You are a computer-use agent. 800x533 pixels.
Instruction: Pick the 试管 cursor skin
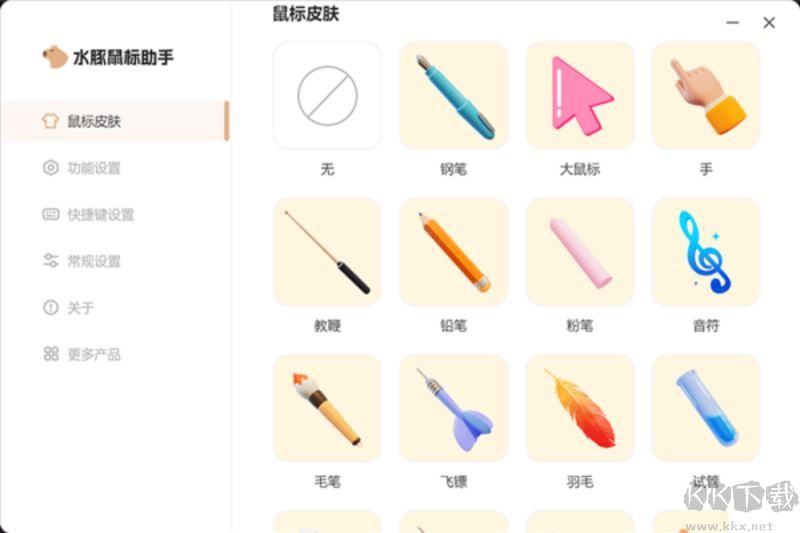click(706, 408)
